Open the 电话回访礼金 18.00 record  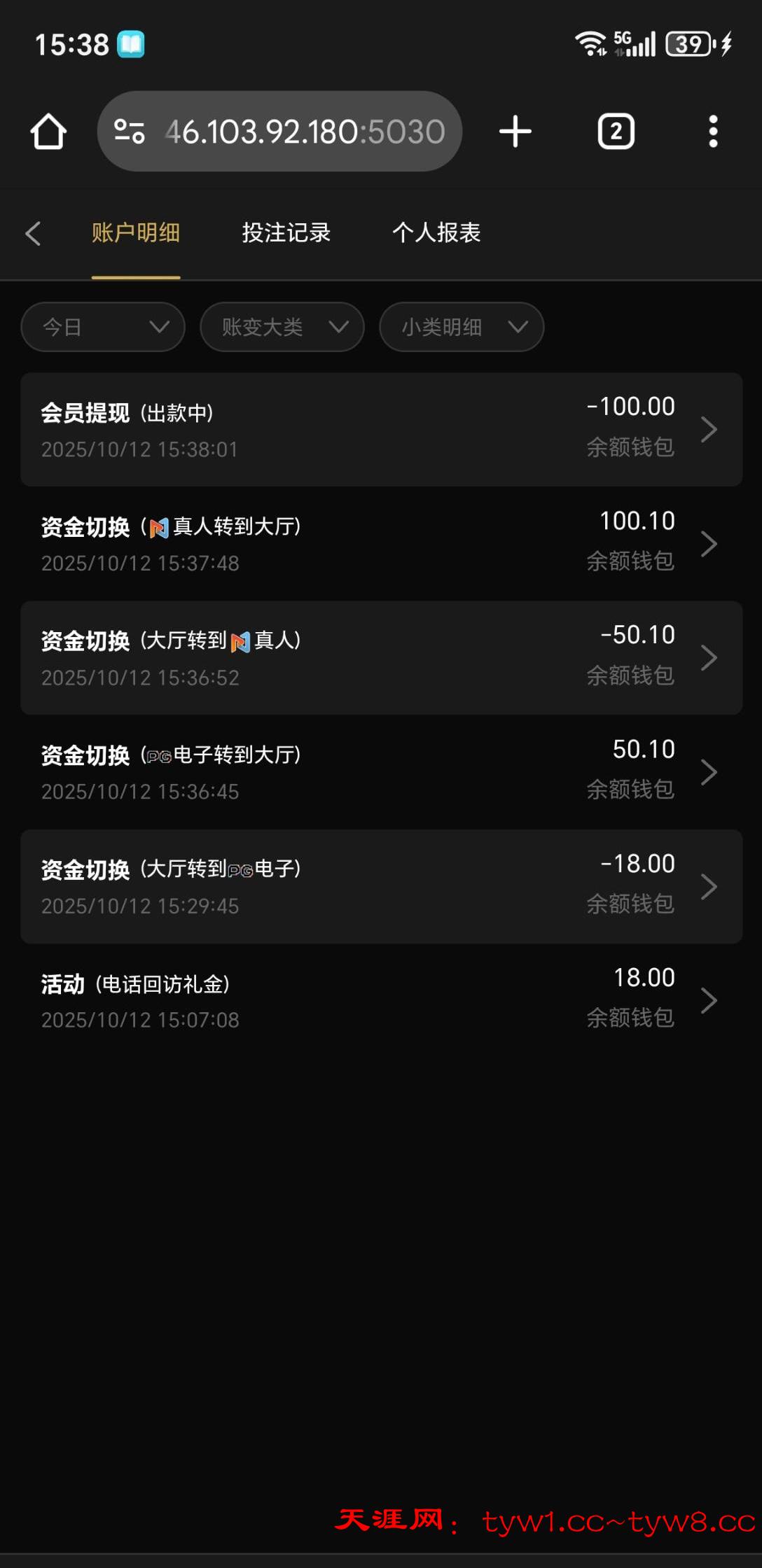click(x=381, y=1000)
